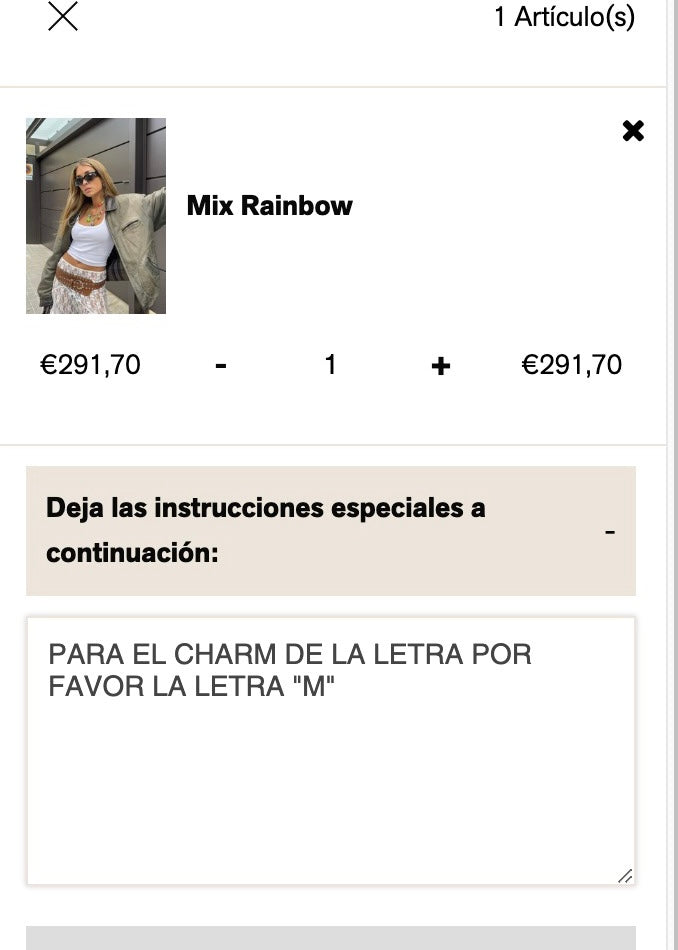
Task: Increase Mix Rainbow quantity with plus
Action: [x=440, y=366]
